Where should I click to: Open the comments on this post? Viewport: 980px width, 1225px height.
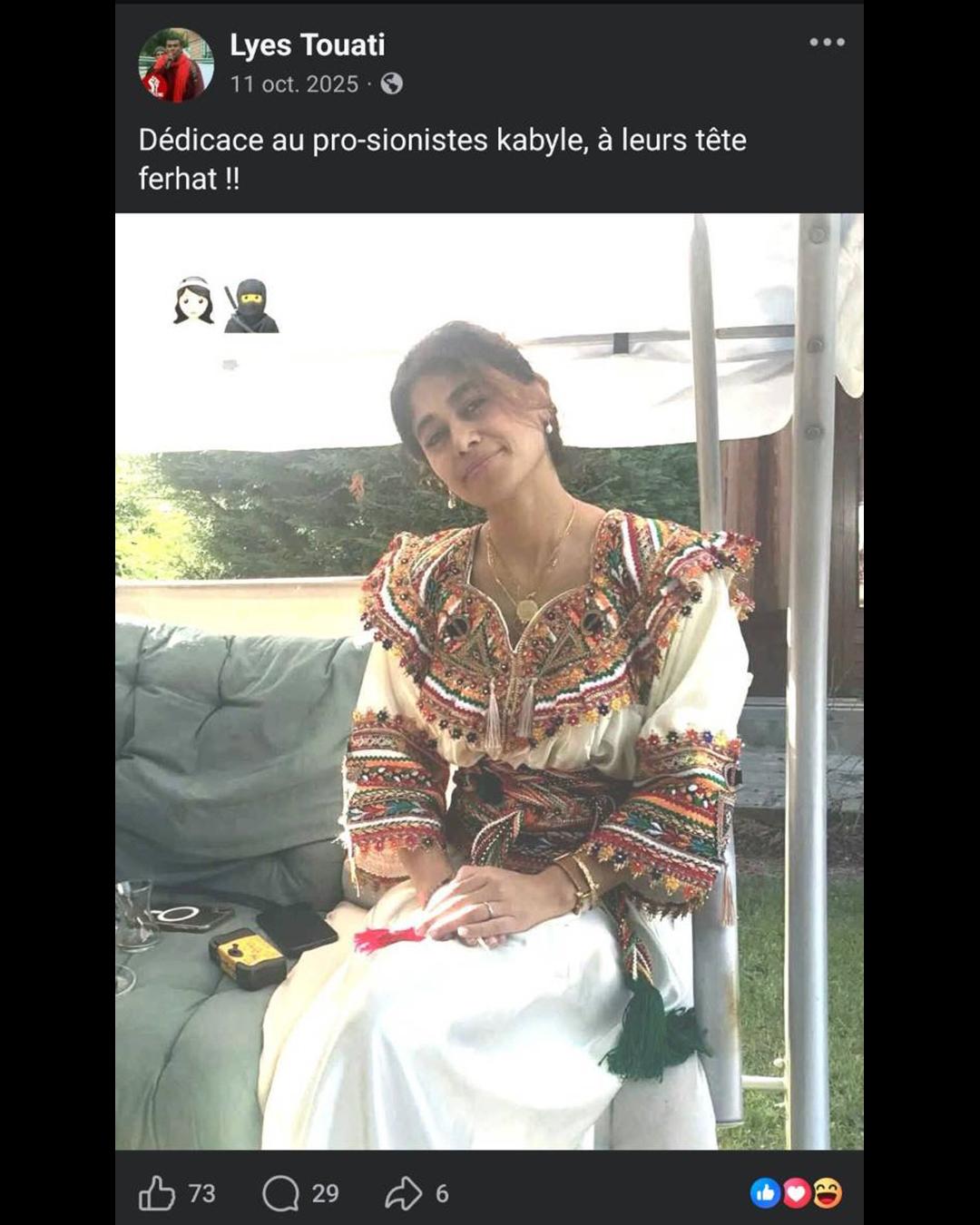point(281,1193)
